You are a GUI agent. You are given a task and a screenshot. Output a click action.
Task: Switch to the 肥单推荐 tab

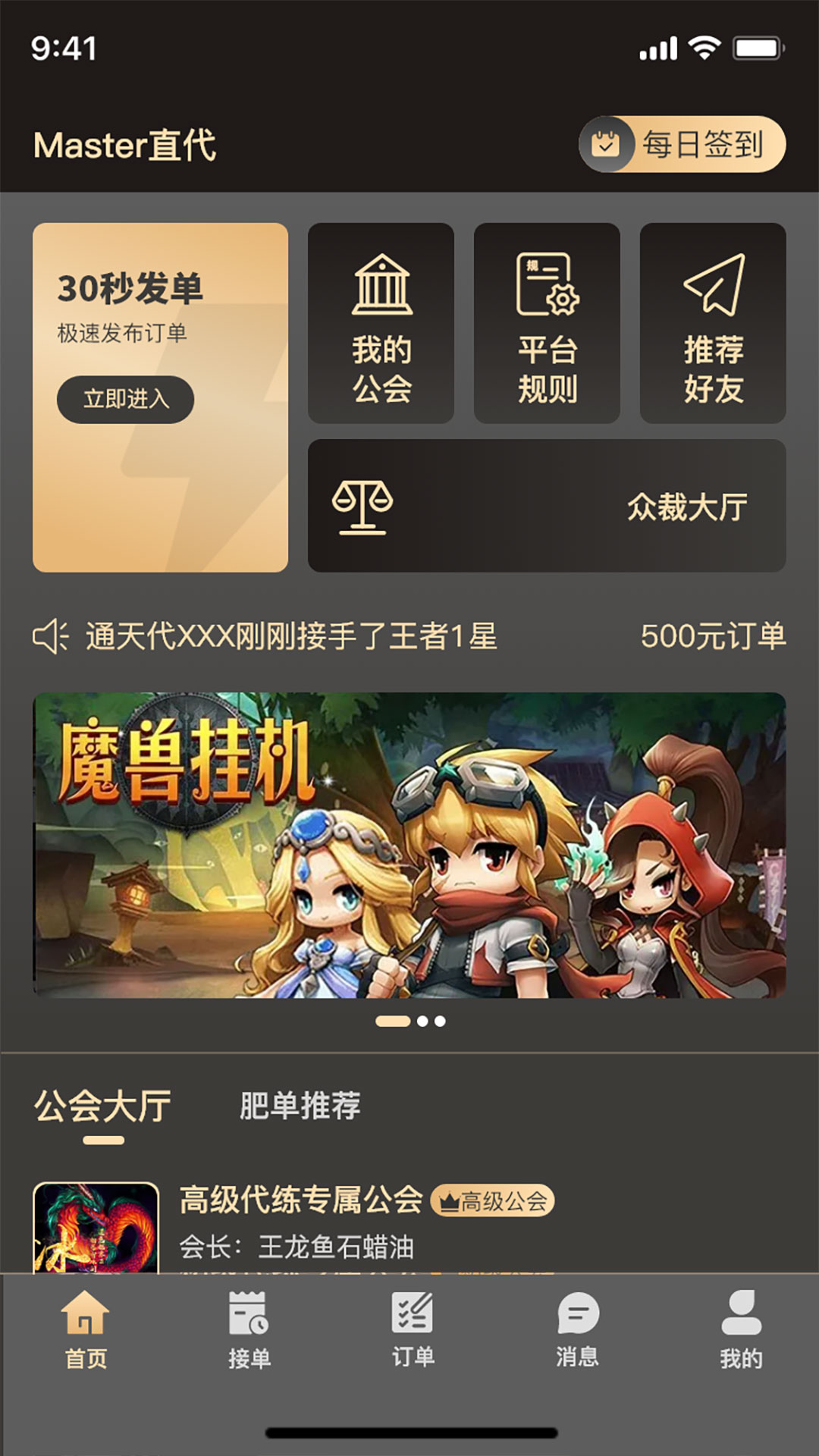(300, 1106)
